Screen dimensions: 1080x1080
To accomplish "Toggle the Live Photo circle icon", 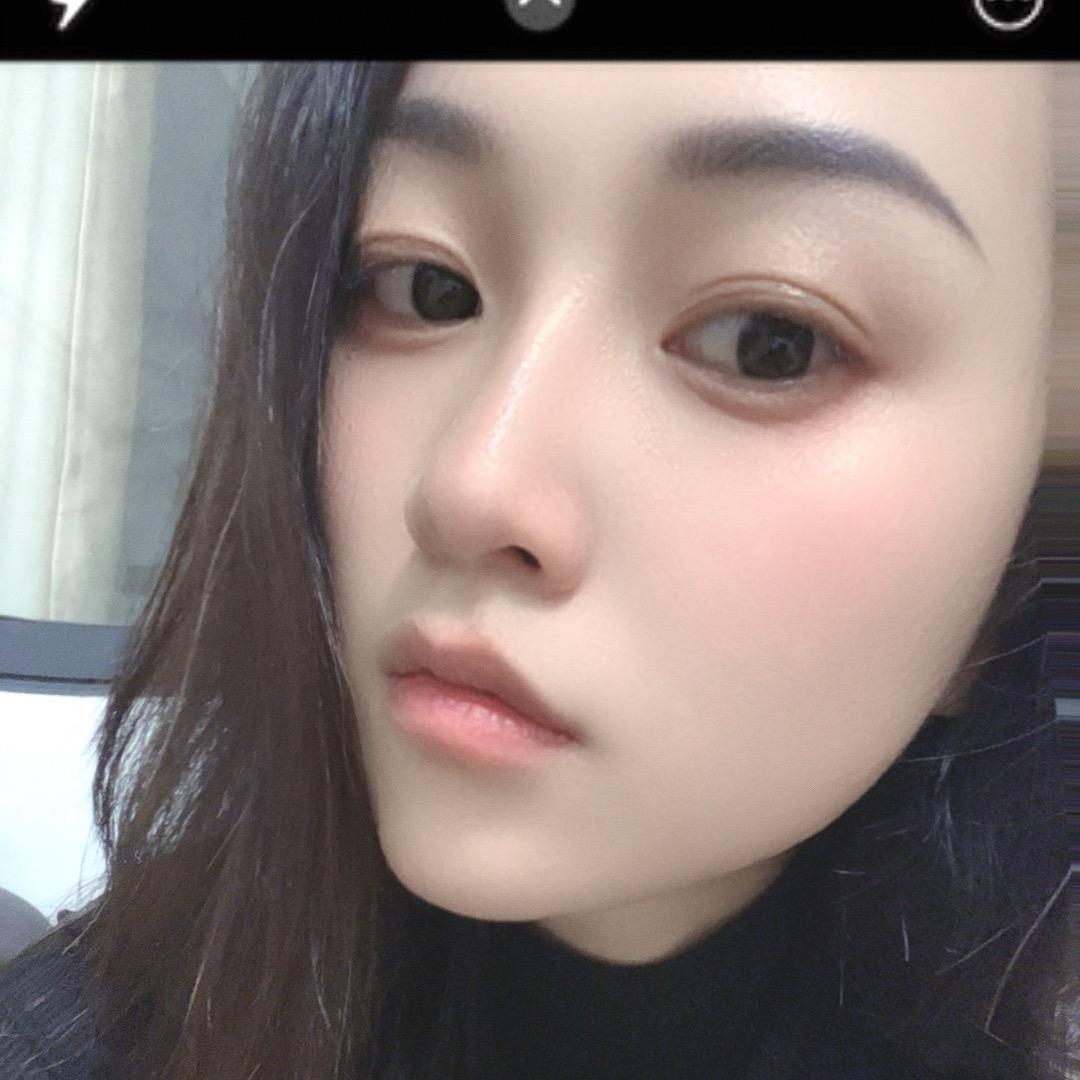I will pyautogui.click(x=1007, y=8).
